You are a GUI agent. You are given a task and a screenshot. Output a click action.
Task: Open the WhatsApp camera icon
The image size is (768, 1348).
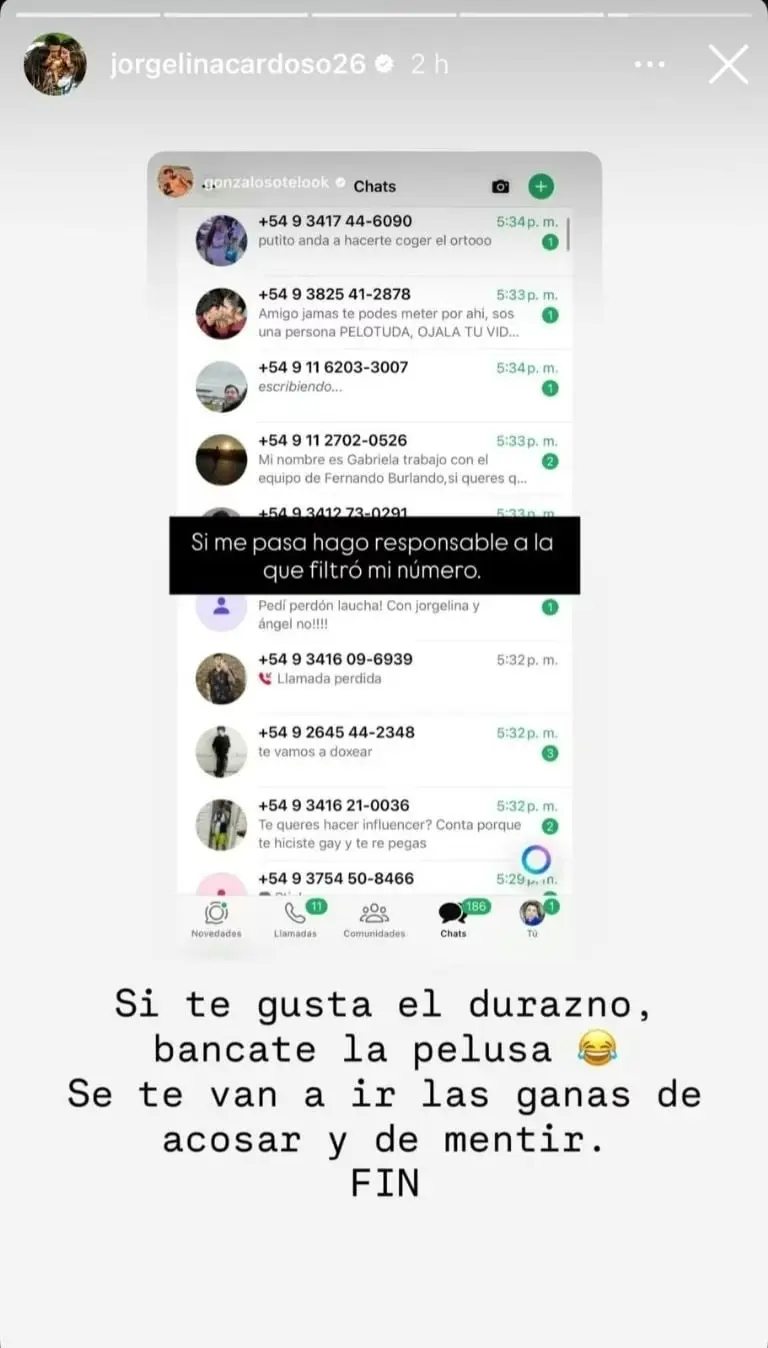499,186
